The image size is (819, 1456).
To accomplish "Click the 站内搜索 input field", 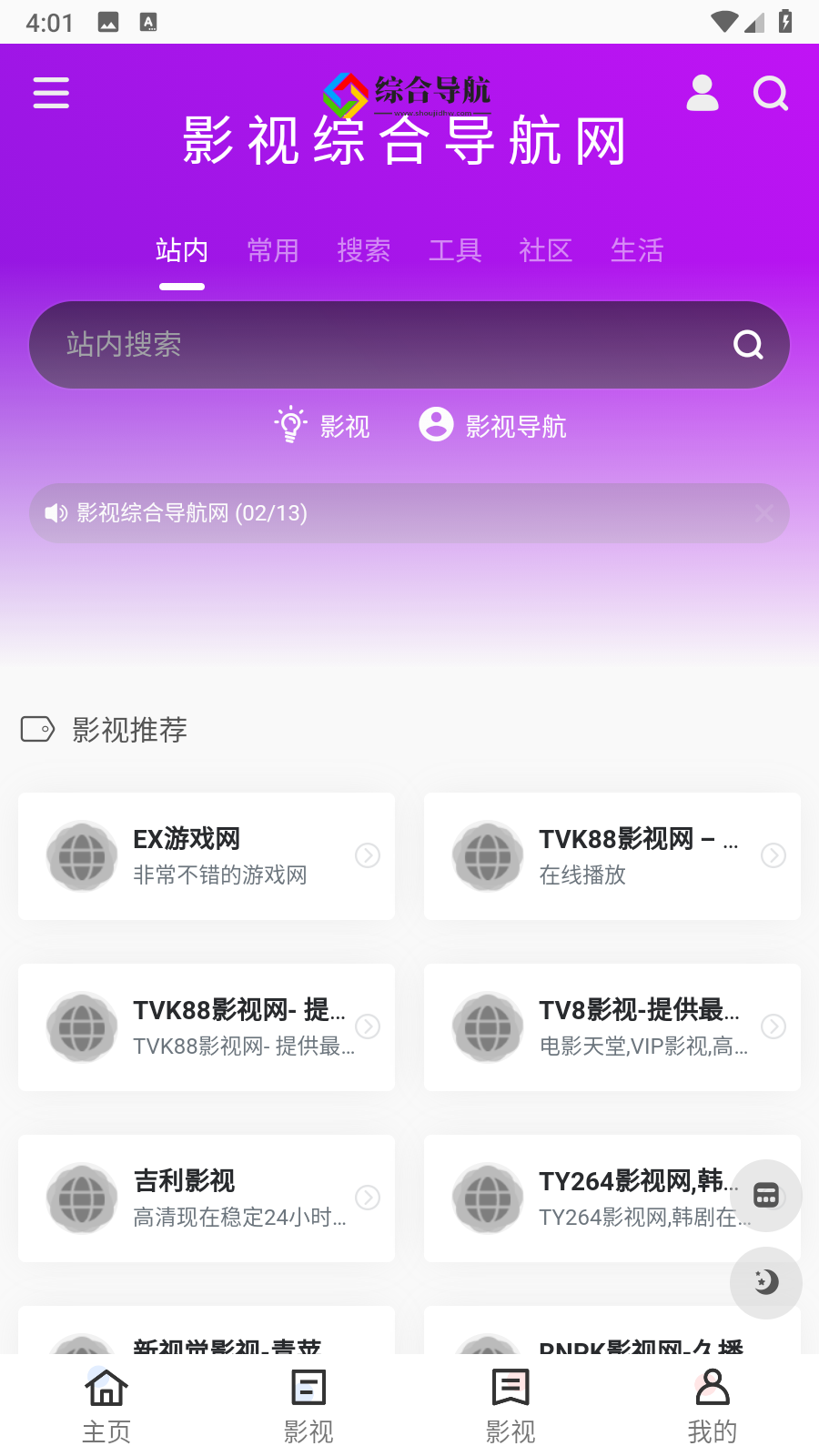I will (364, 345).
